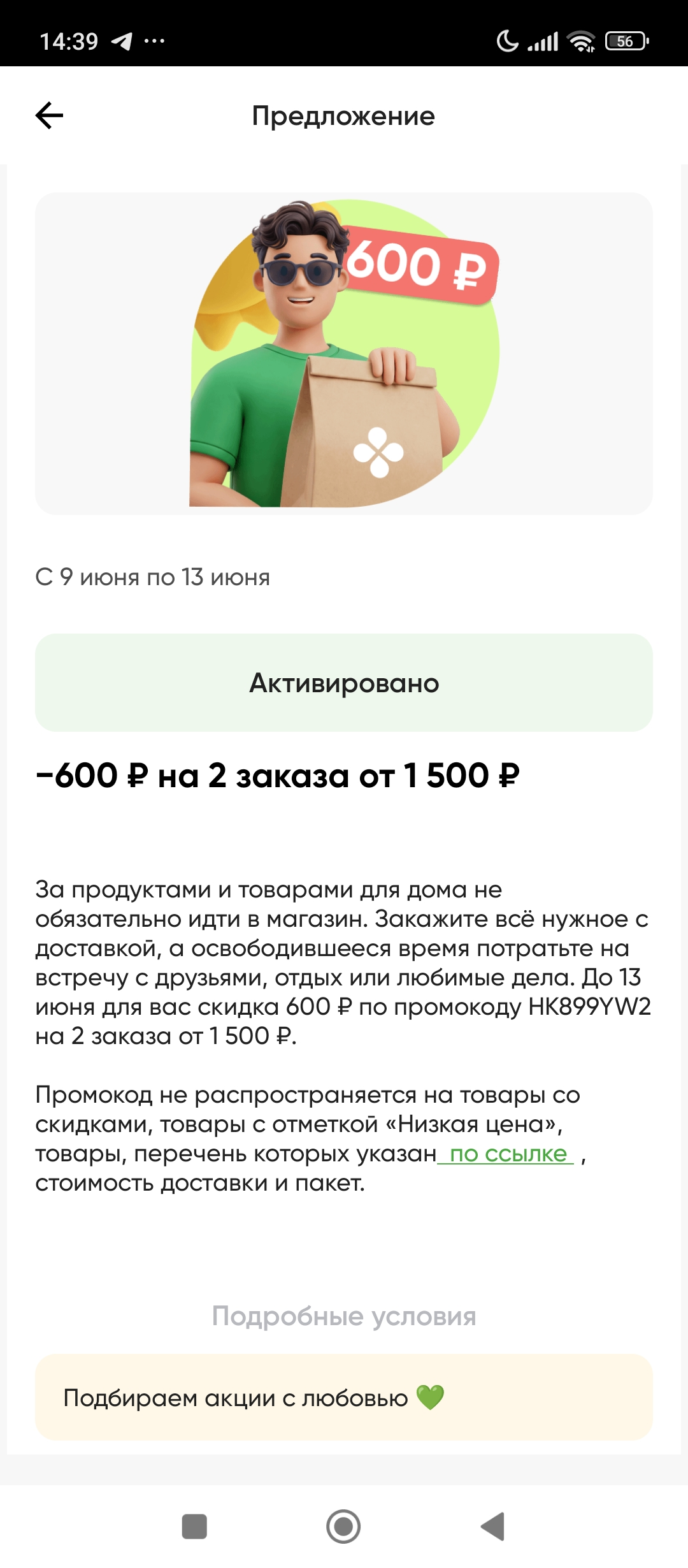Open Подробные условия
Viewport: 688px width, 1568px height.
click(x=344, y=1316)
